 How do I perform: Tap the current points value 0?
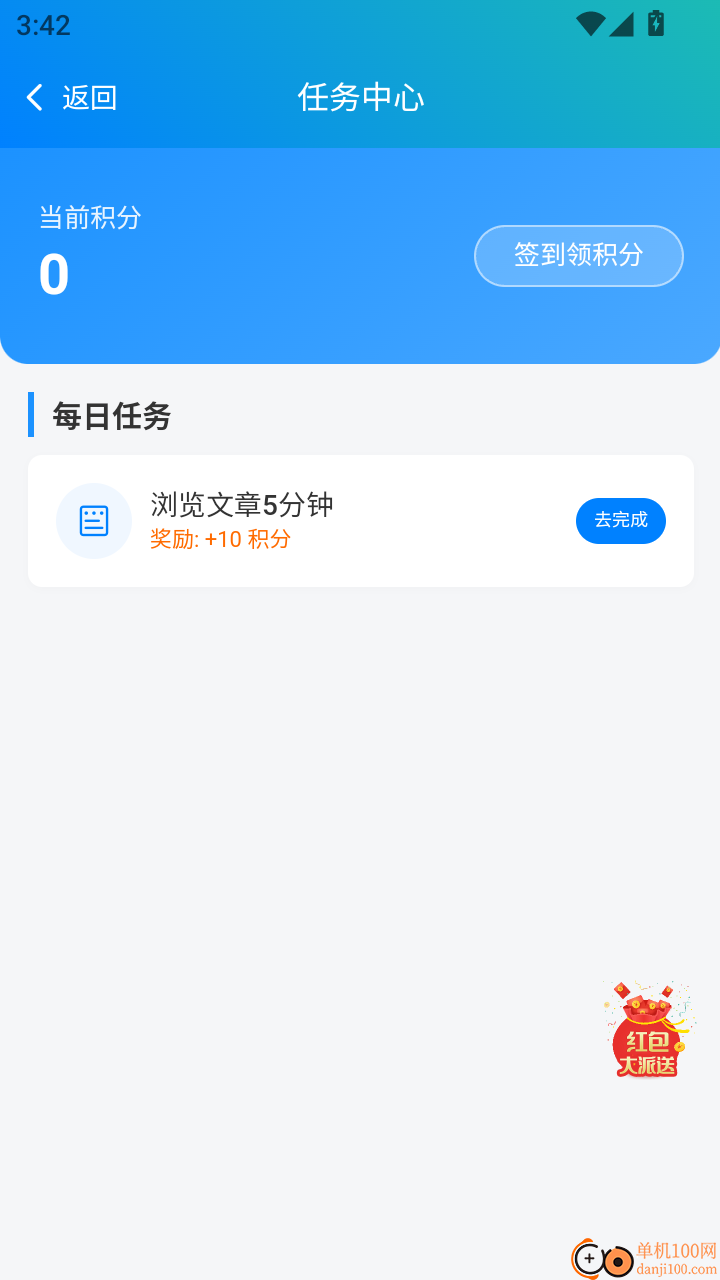(52, 275)
